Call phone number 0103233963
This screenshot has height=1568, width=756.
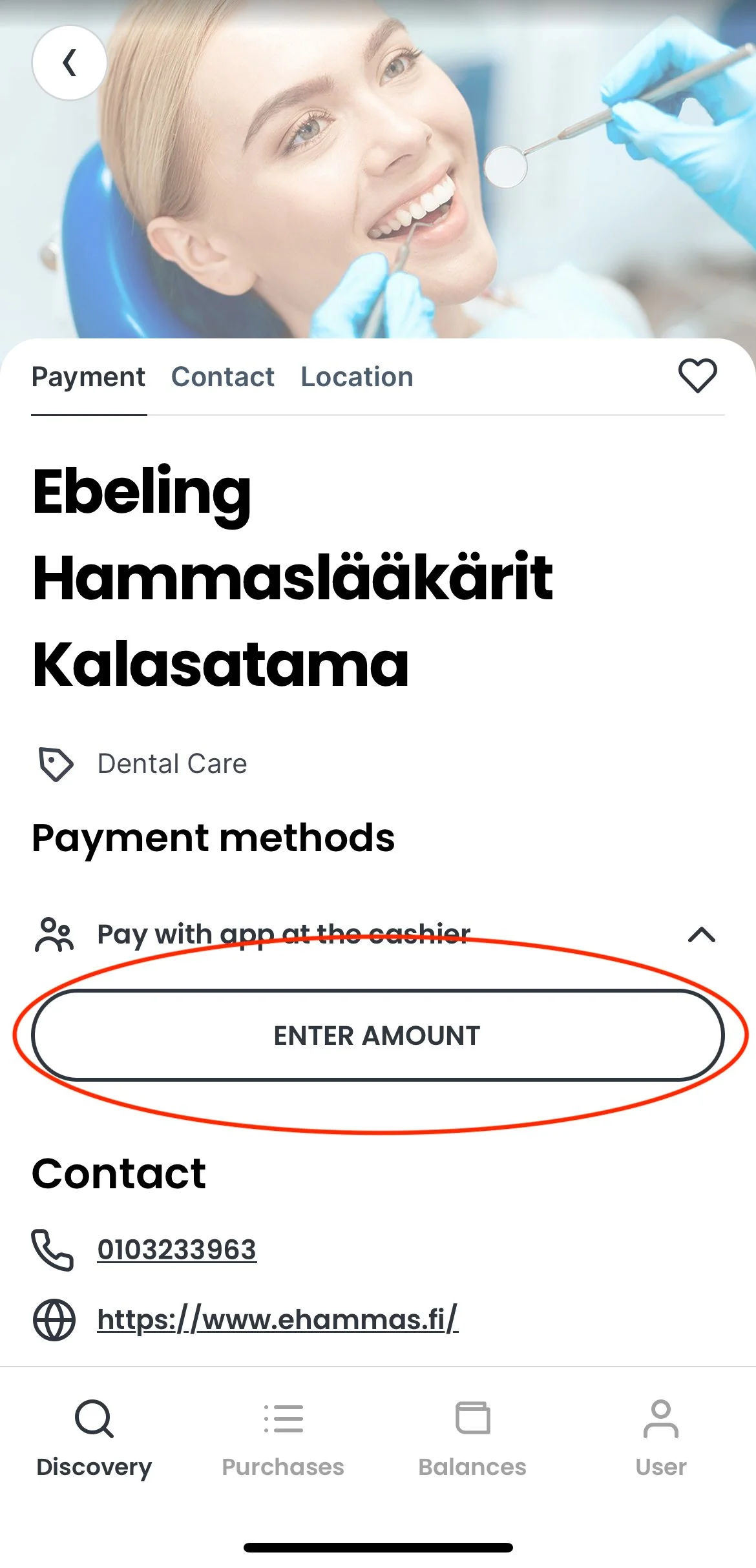coord(176,1249)
